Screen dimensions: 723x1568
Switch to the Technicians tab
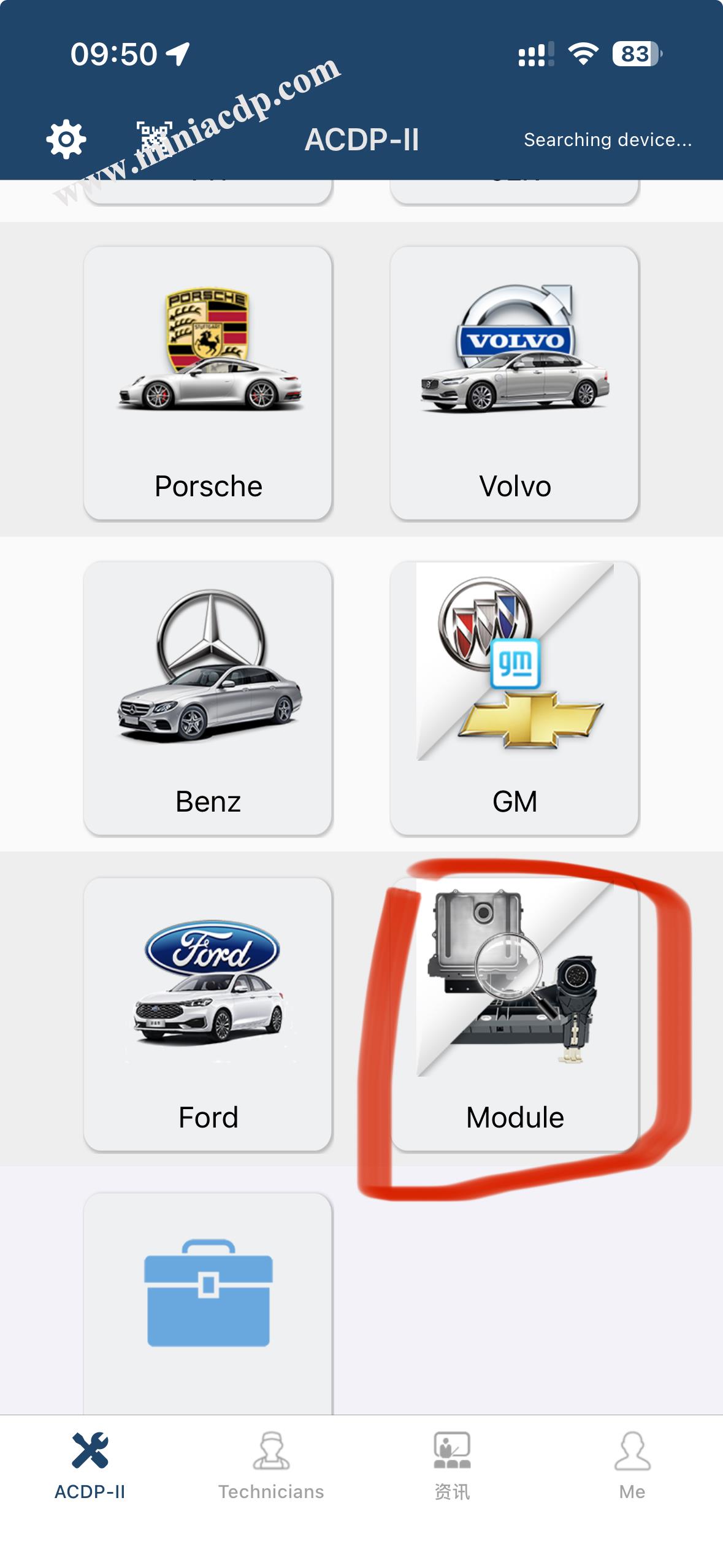271,1465
